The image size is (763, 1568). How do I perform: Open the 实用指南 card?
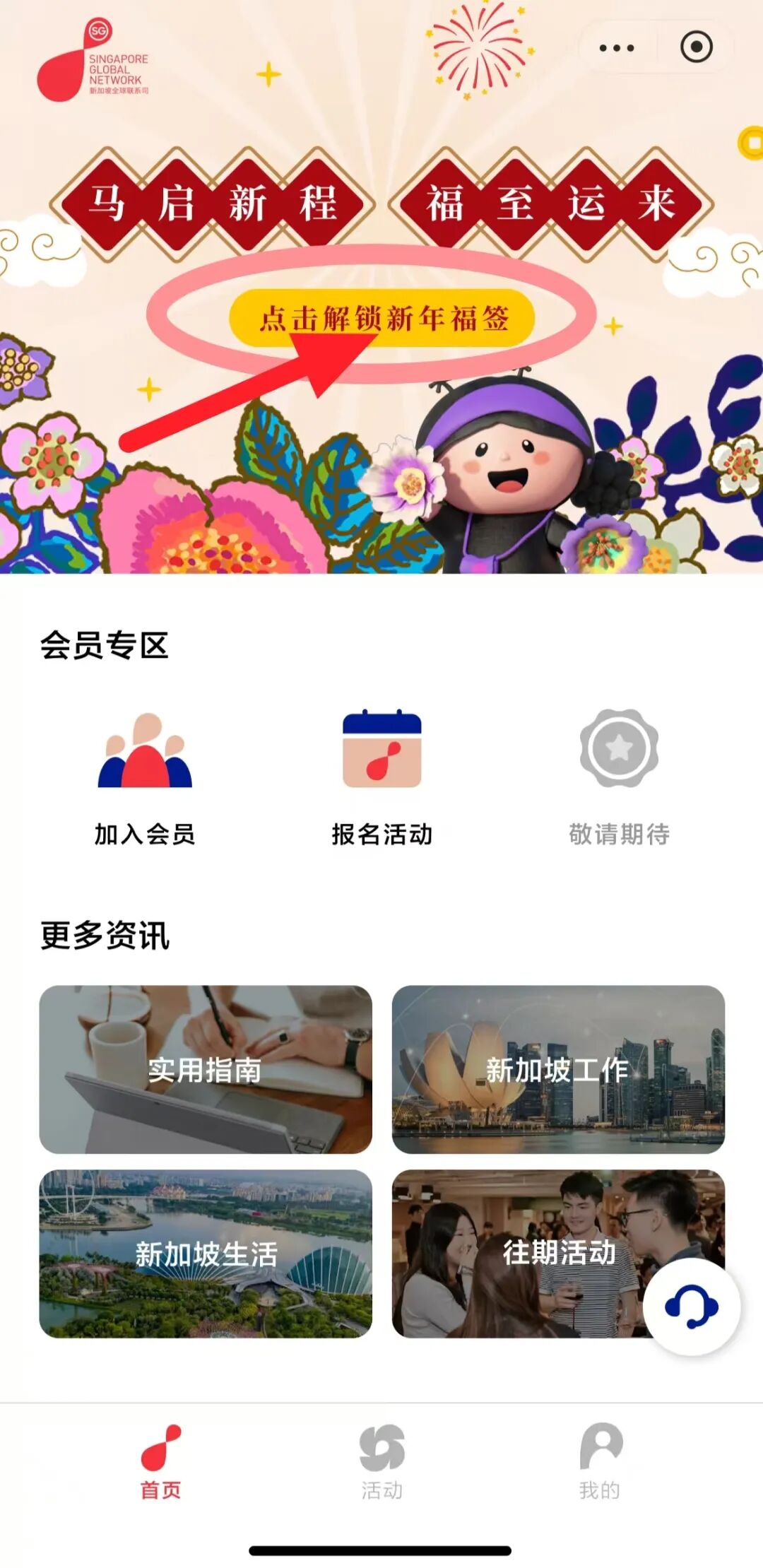pos(205,1069)
